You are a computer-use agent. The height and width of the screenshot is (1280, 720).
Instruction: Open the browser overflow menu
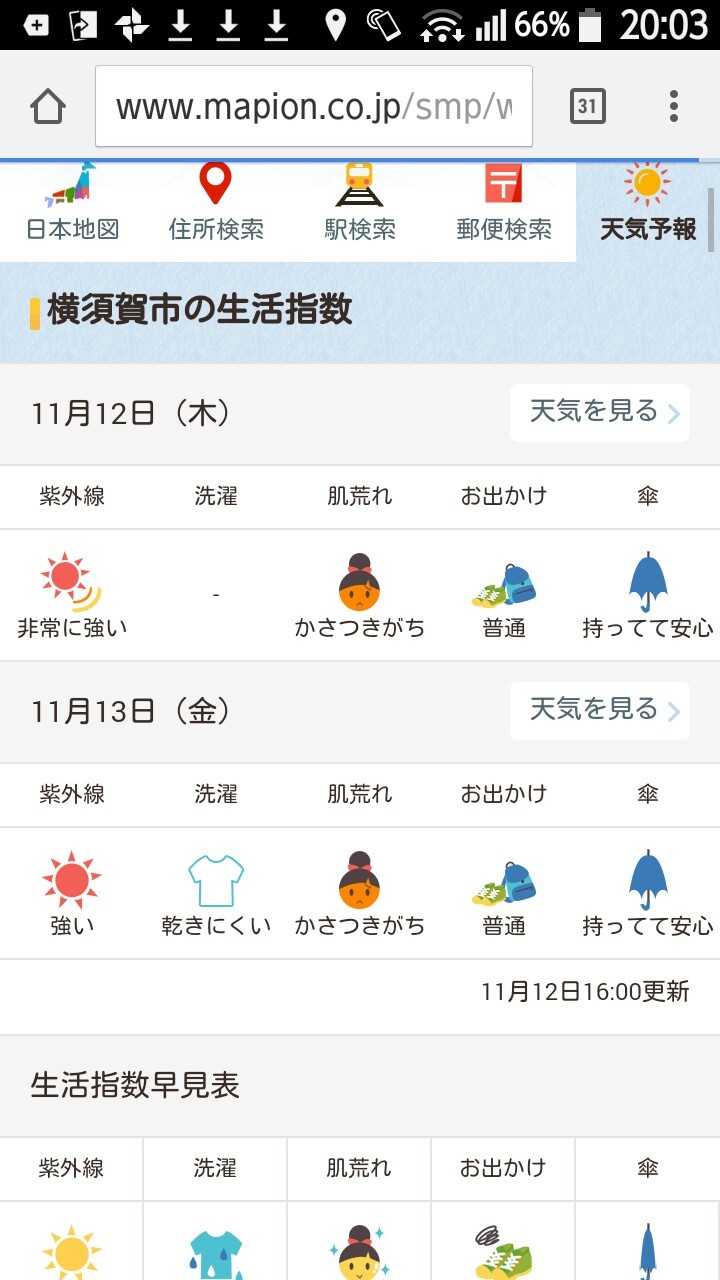674,106
